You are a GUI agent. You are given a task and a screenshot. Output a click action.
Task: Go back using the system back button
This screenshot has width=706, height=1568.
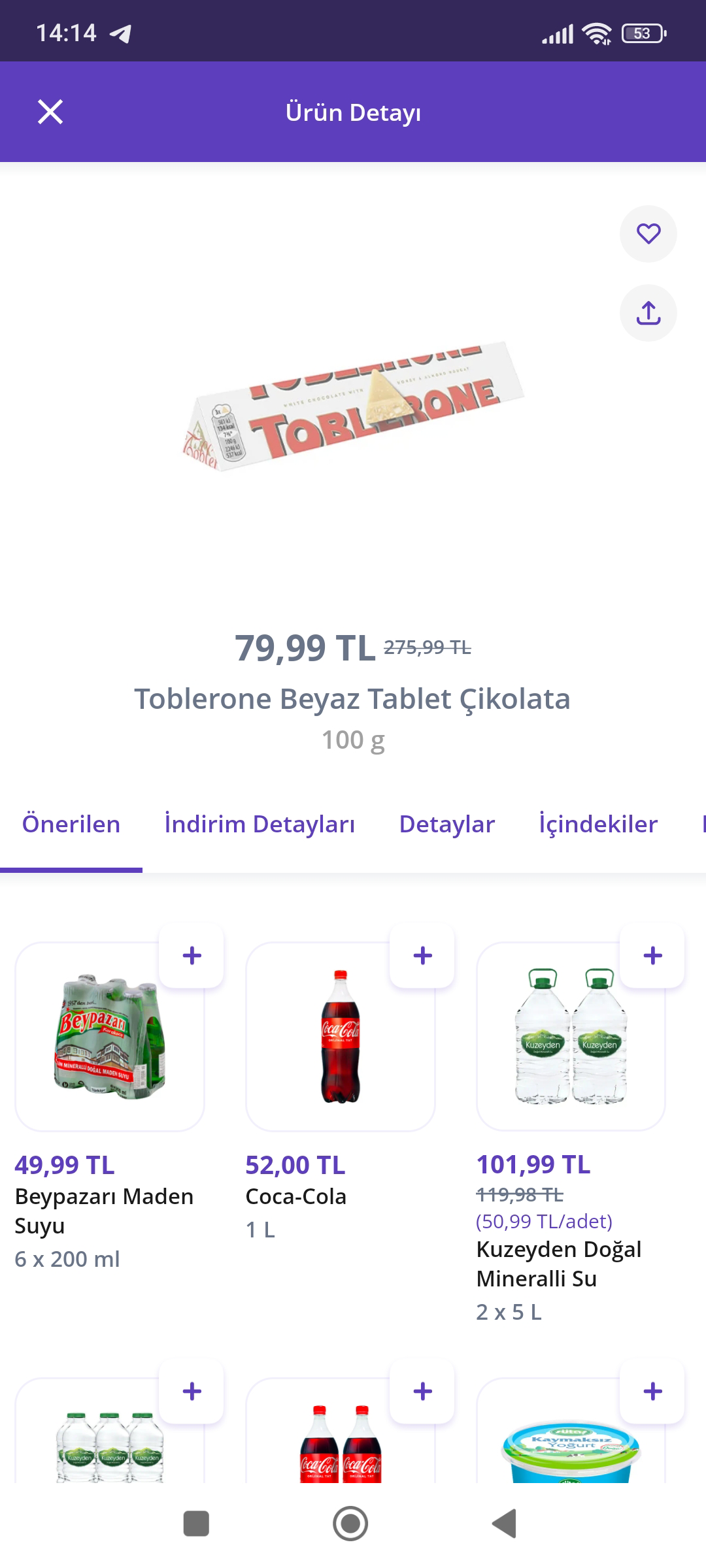point(504,1524)
